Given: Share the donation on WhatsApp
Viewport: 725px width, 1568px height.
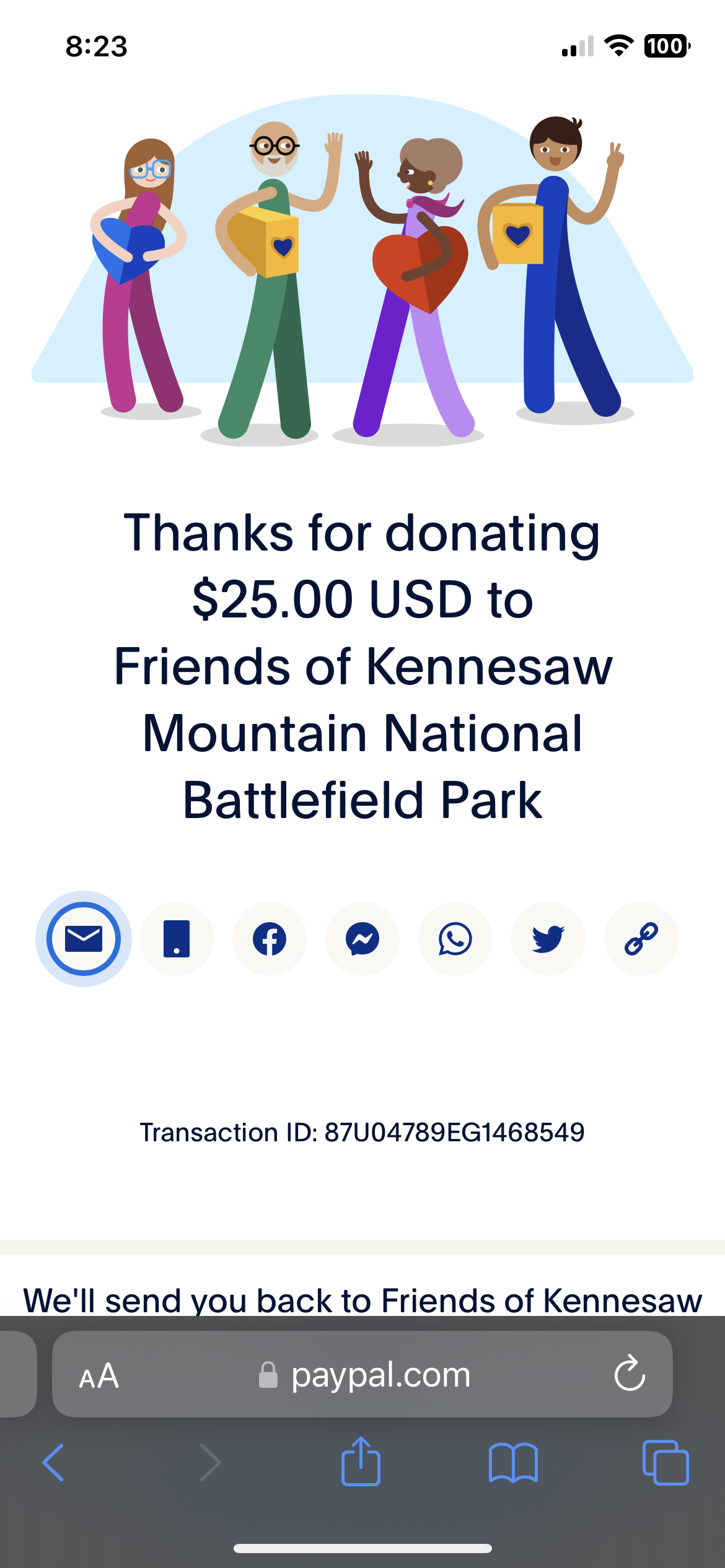Looking at the screenshot, I should click(455, 939).
